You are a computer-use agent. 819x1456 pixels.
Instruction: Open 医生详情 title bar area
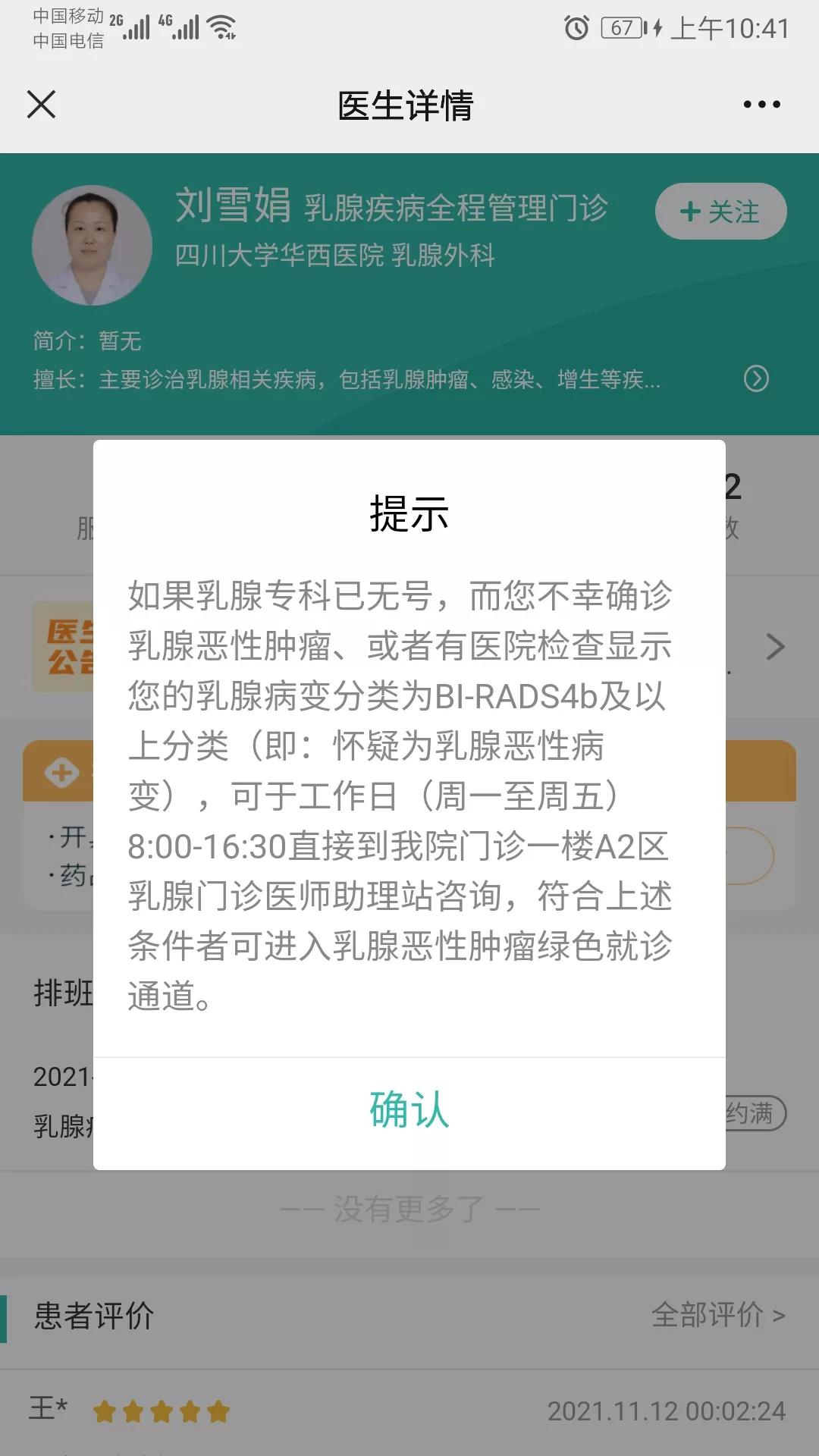point(407,106)
